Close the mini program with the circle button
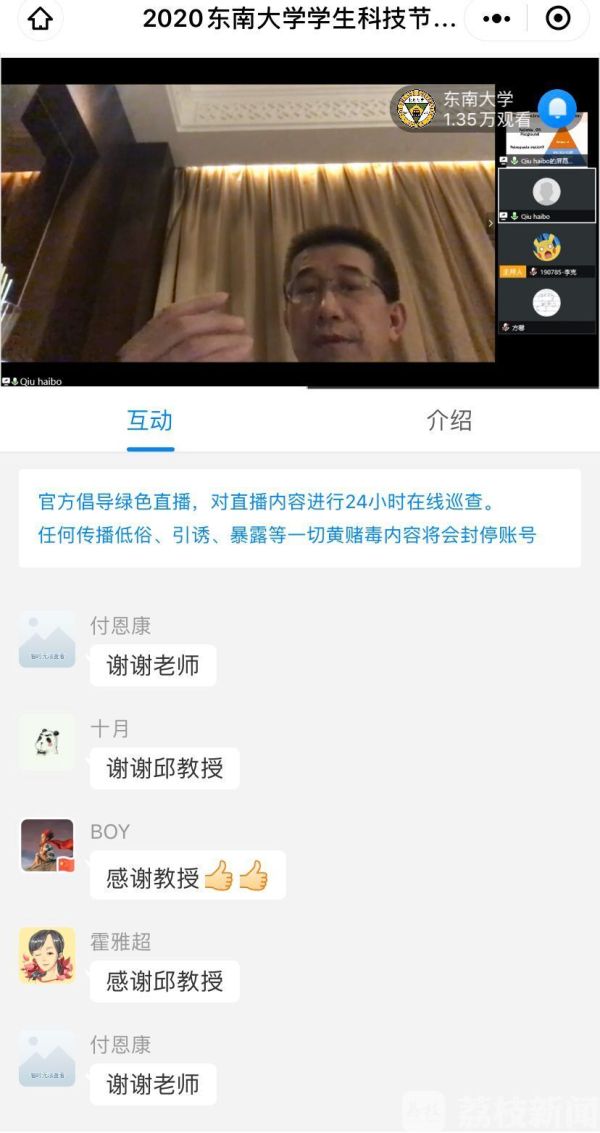600x1133 pixels. tap(558, 19)
